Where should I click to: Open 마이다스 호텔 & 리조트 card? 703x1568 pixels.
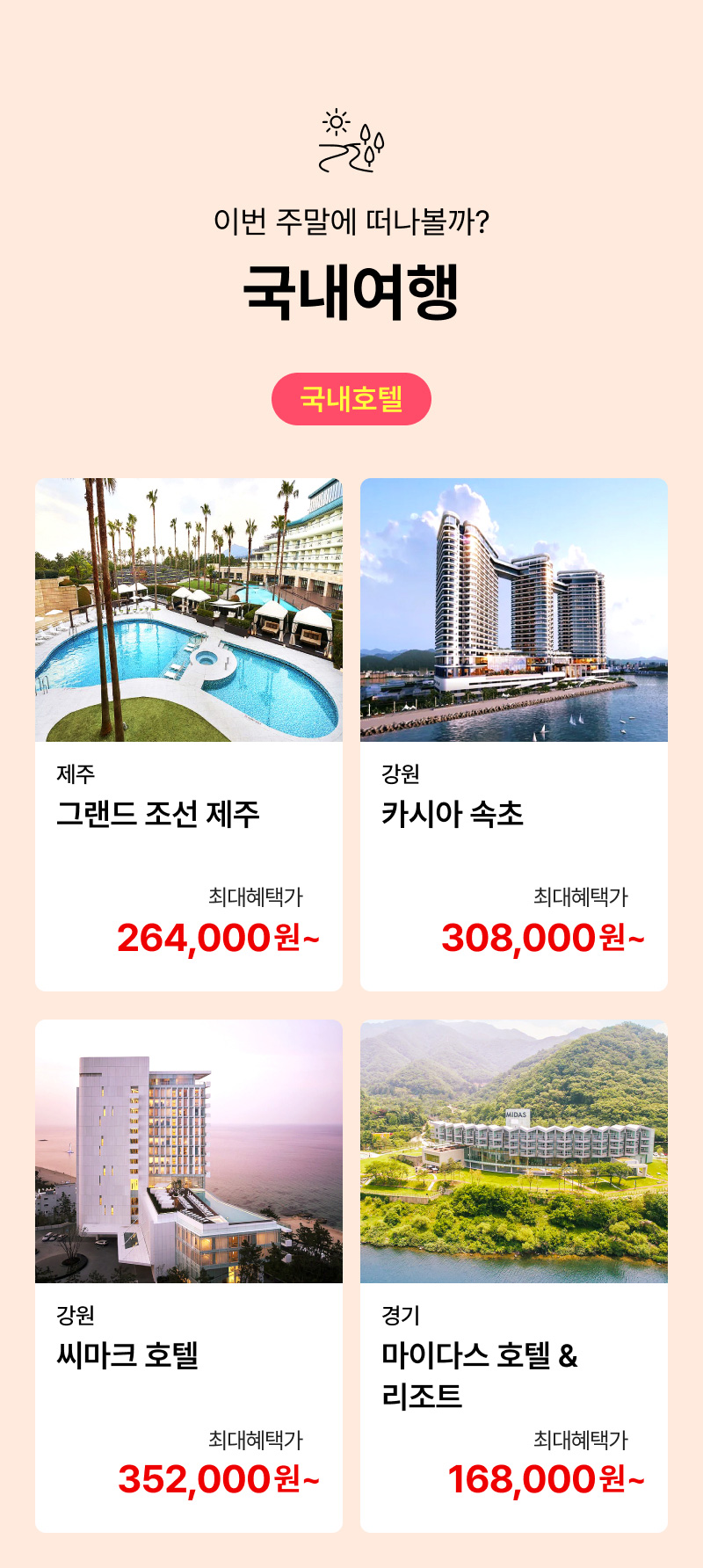pyautogui.click(x=514, y=1274)
